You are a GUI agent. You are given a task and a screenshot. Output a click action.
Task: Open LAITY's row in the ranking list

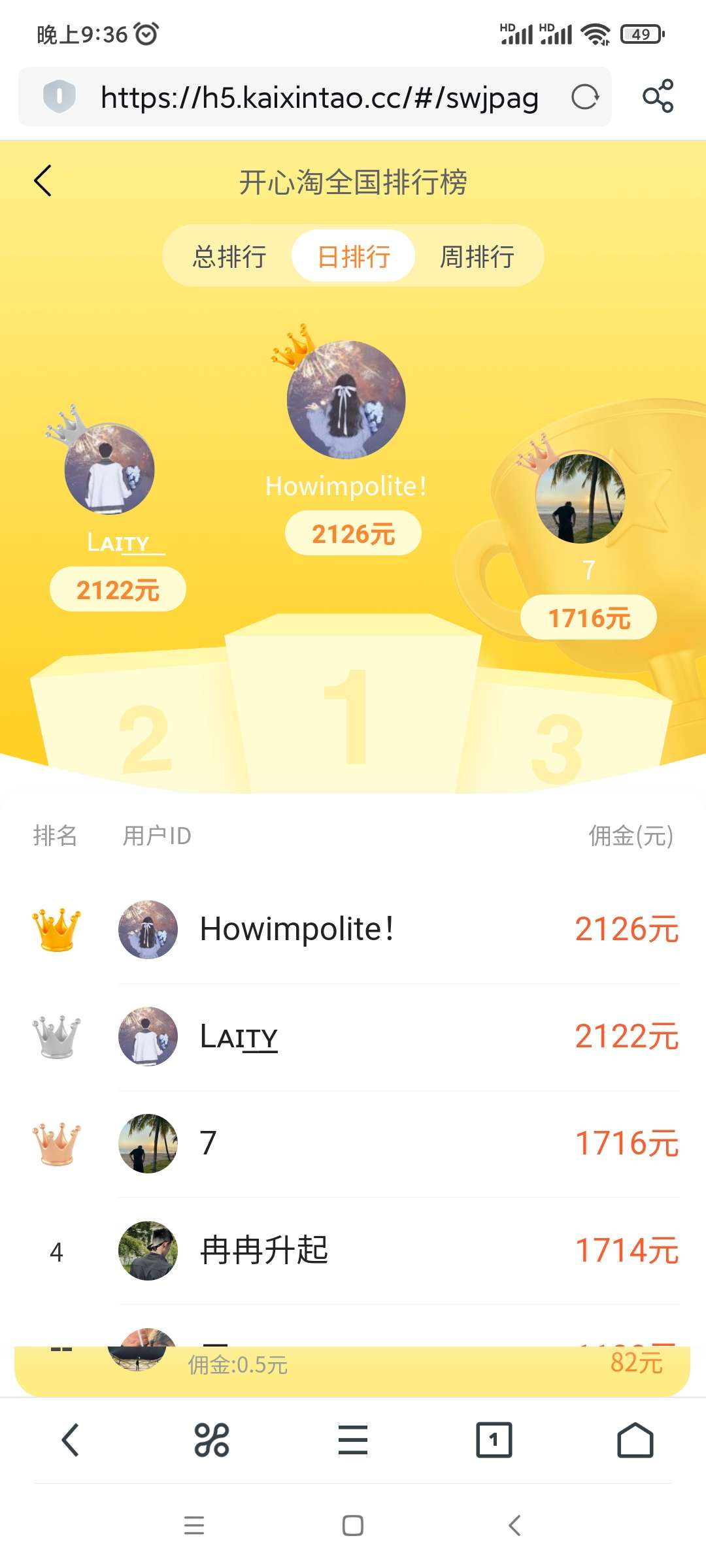tap(353, 1037)
